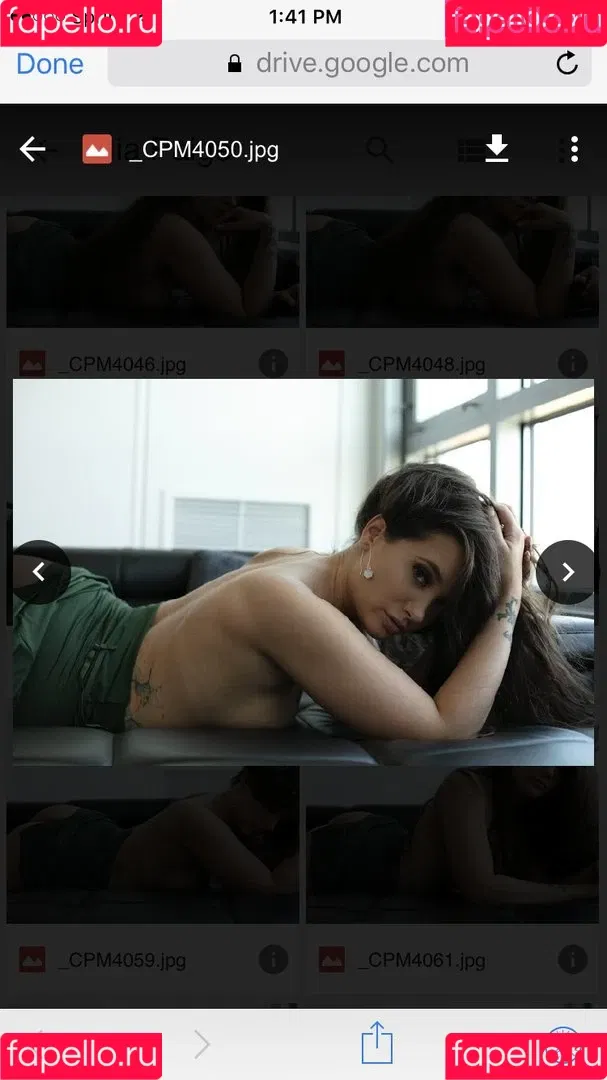Show the previous image in the viewer
607x1080 pixels.
pyautogui.click(x=40, y=572)
